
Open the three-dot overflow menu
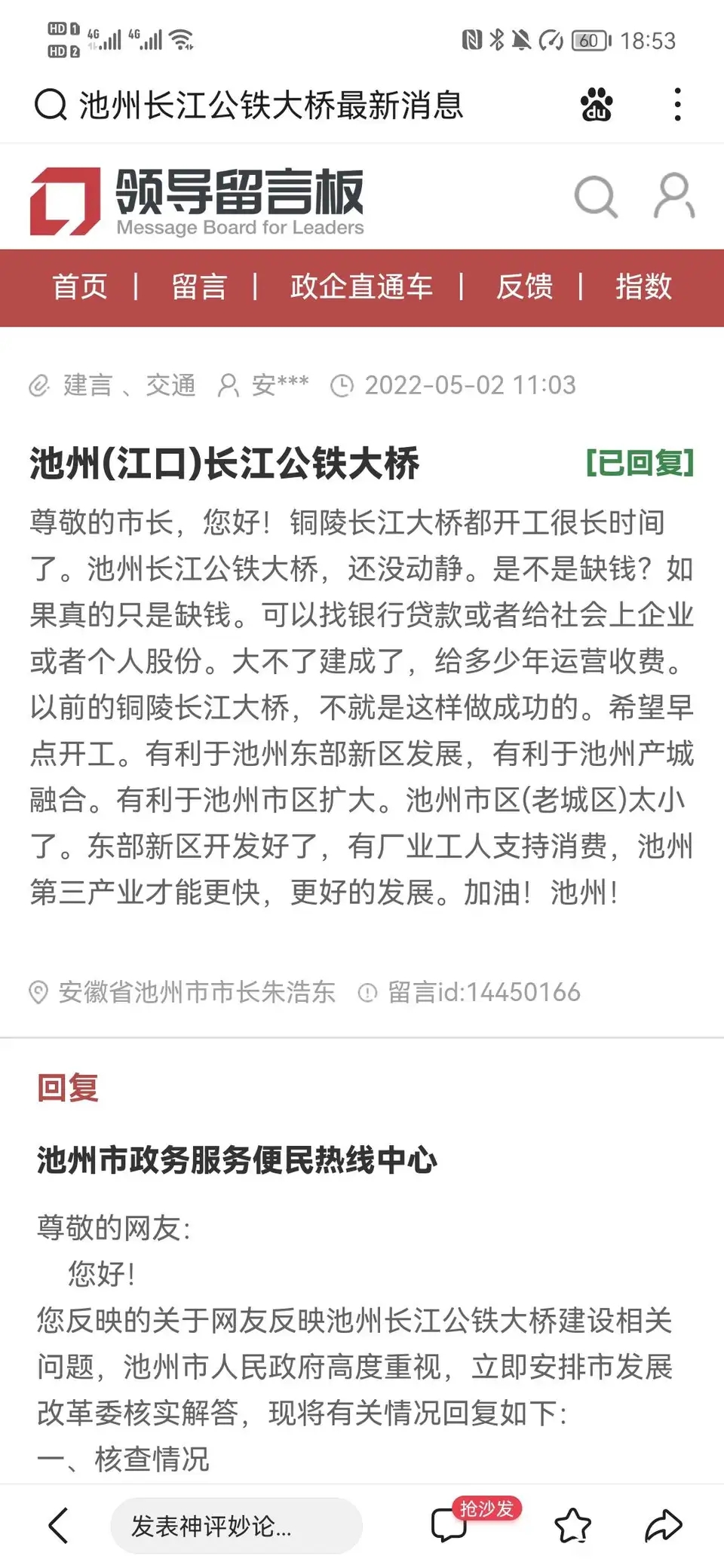coord(677,105)
